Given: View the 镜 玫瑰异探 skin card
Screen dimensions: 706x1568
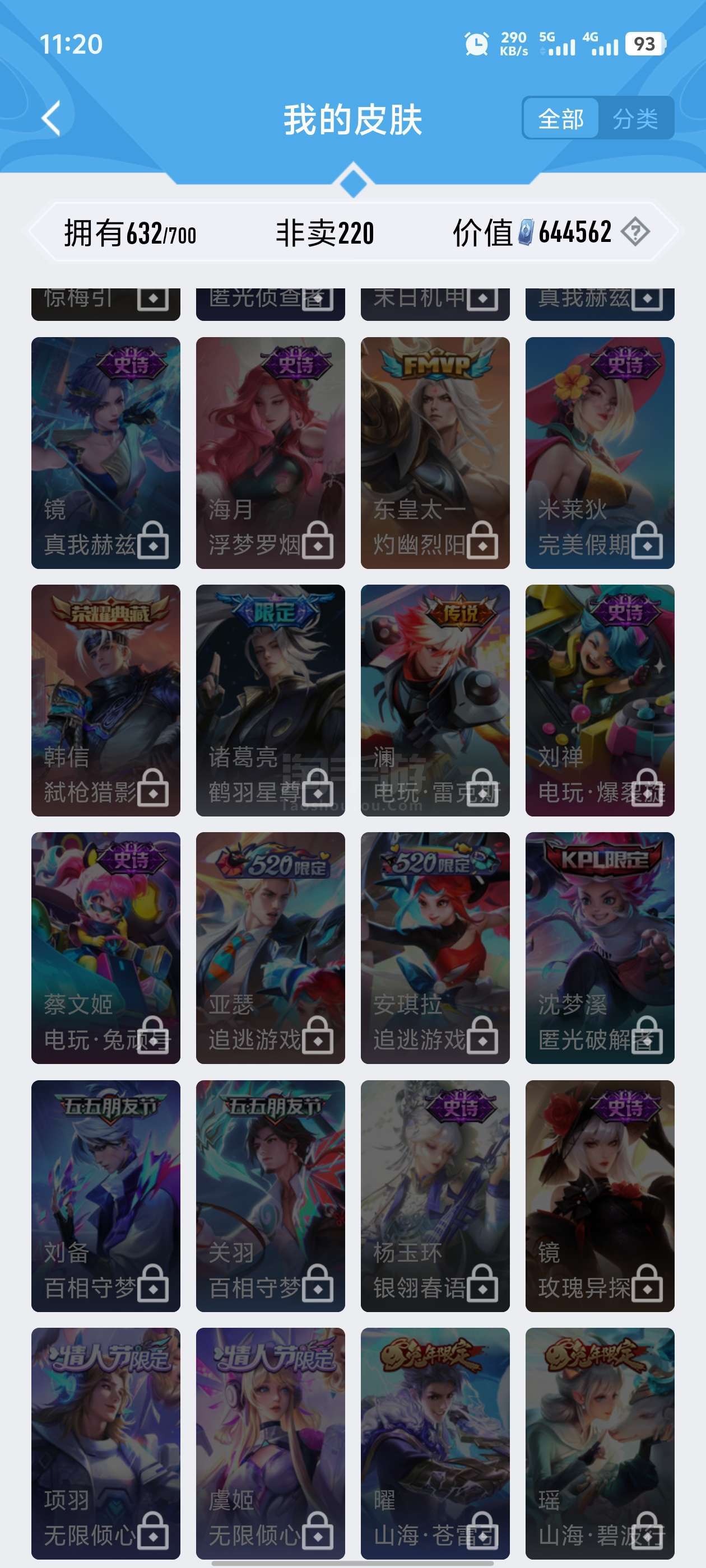Looking at the screenshot, I should click(x=600, y=1196).
